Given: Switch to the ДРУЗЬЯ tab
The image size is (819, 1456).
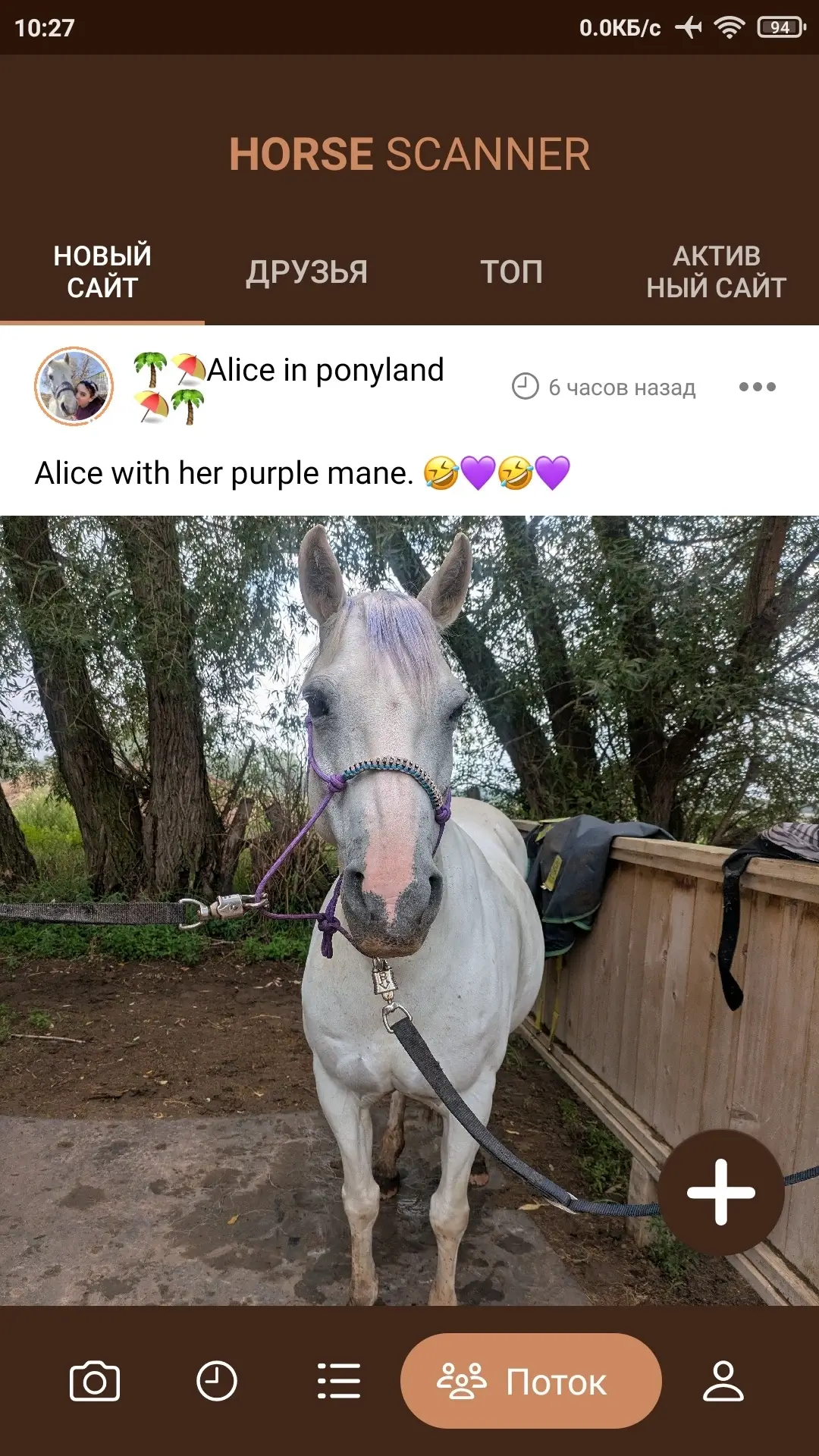Looking at the screenshot, I should tap(307, 271).
